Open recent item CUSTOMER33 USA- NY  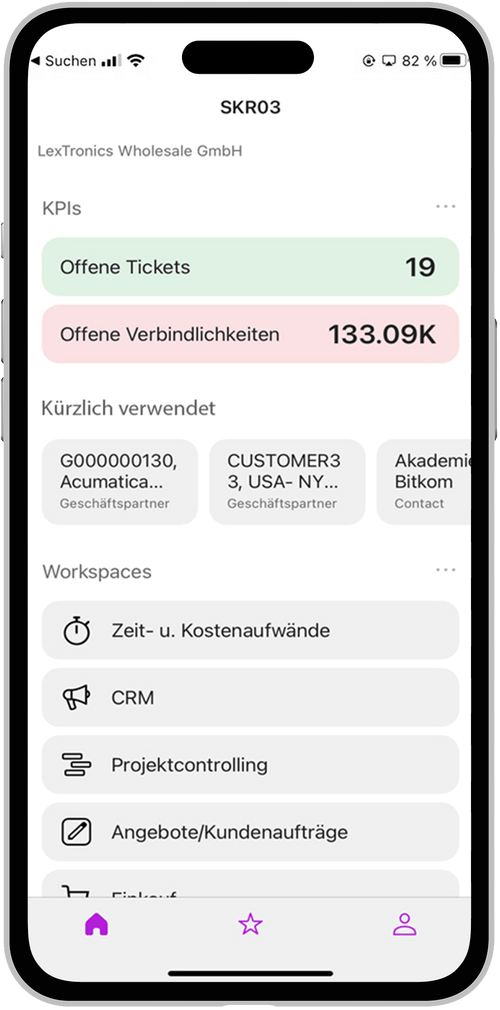[x=287, y=482]
